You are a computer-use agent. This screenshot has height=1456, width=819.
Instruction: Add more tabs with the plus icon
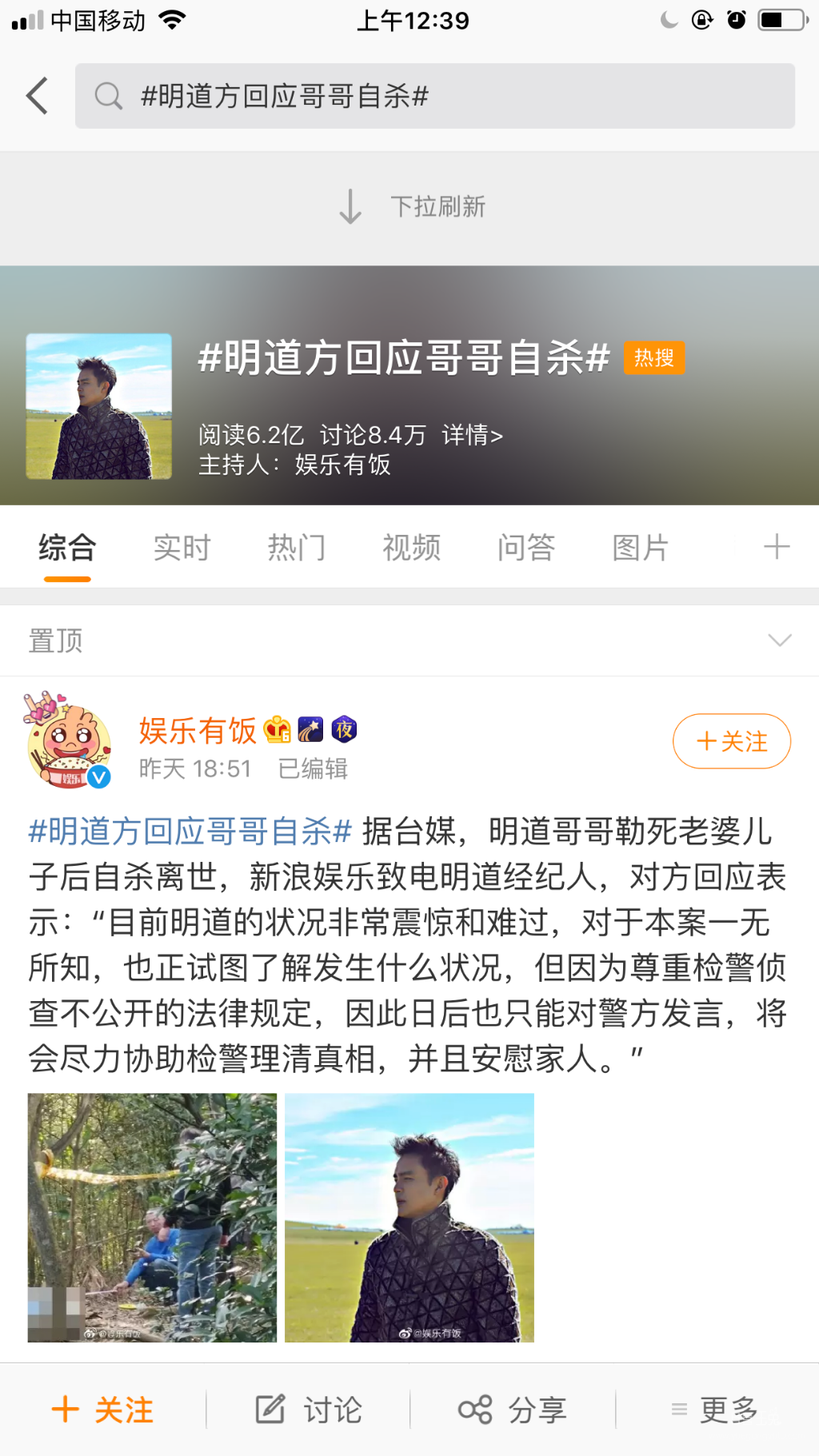tap(777, 548)
